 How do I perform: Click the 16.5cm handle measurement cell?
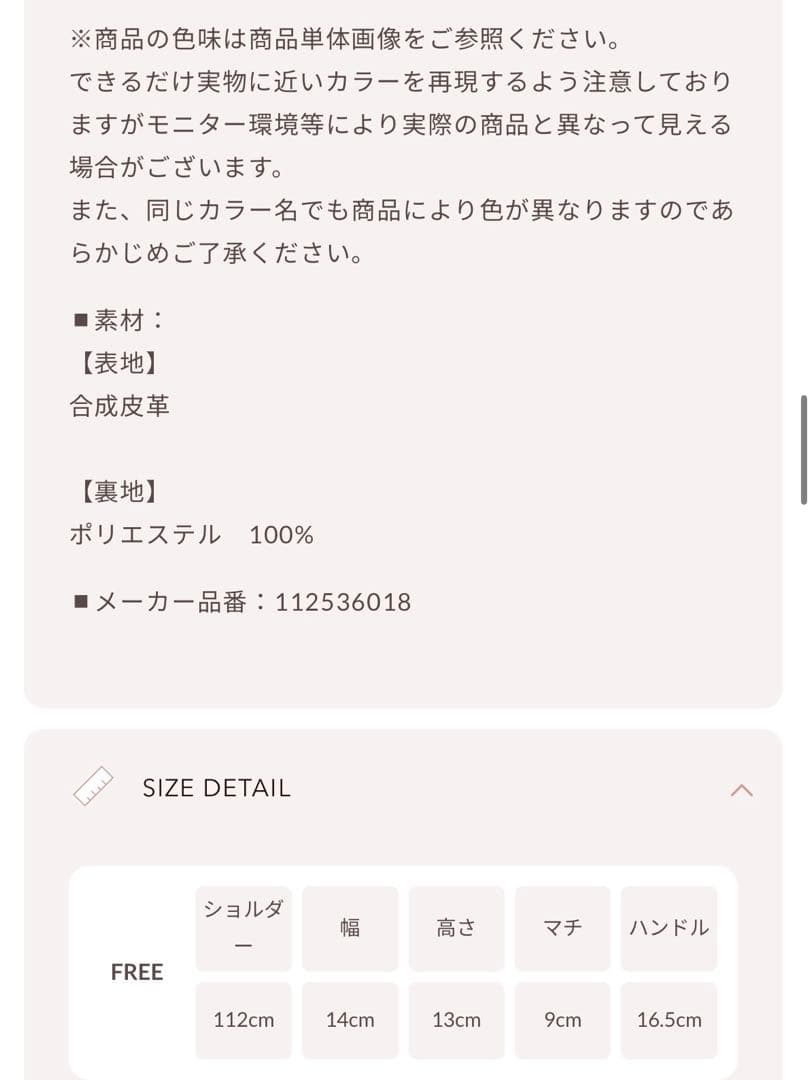point(668,1019)
